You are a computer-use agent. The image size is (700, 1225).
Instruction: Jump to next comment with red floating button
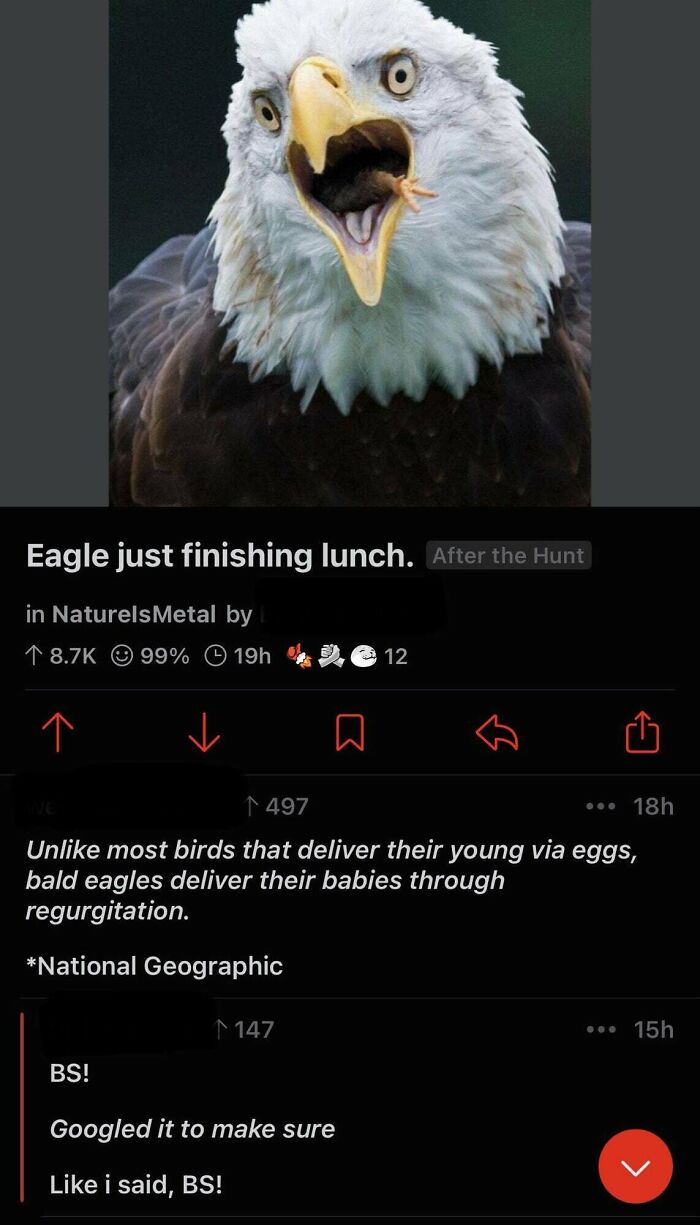point(635,1166)
